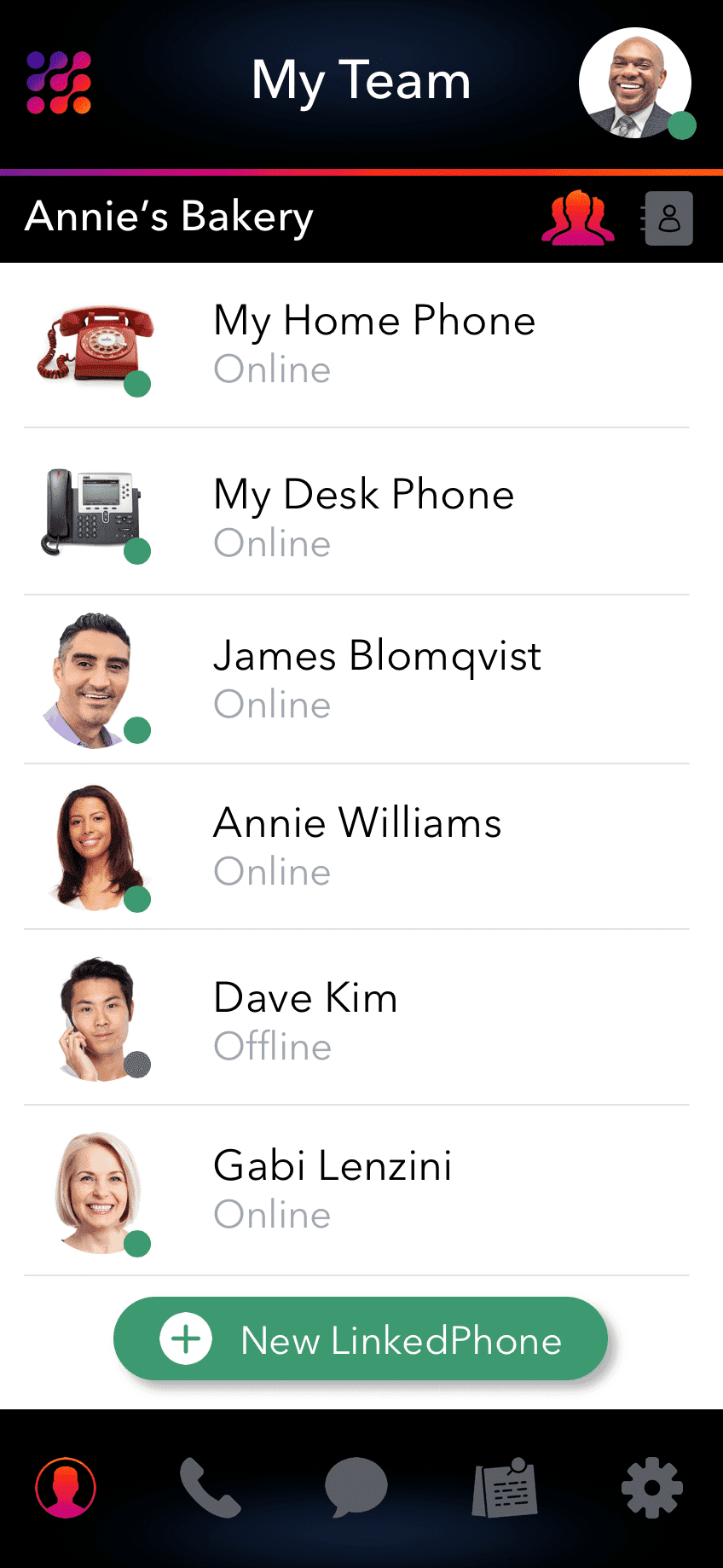Open the LinkedPhone logo menu
Image resolution: width=723 pixels, height=1568 pixels.
click(57, 81)
